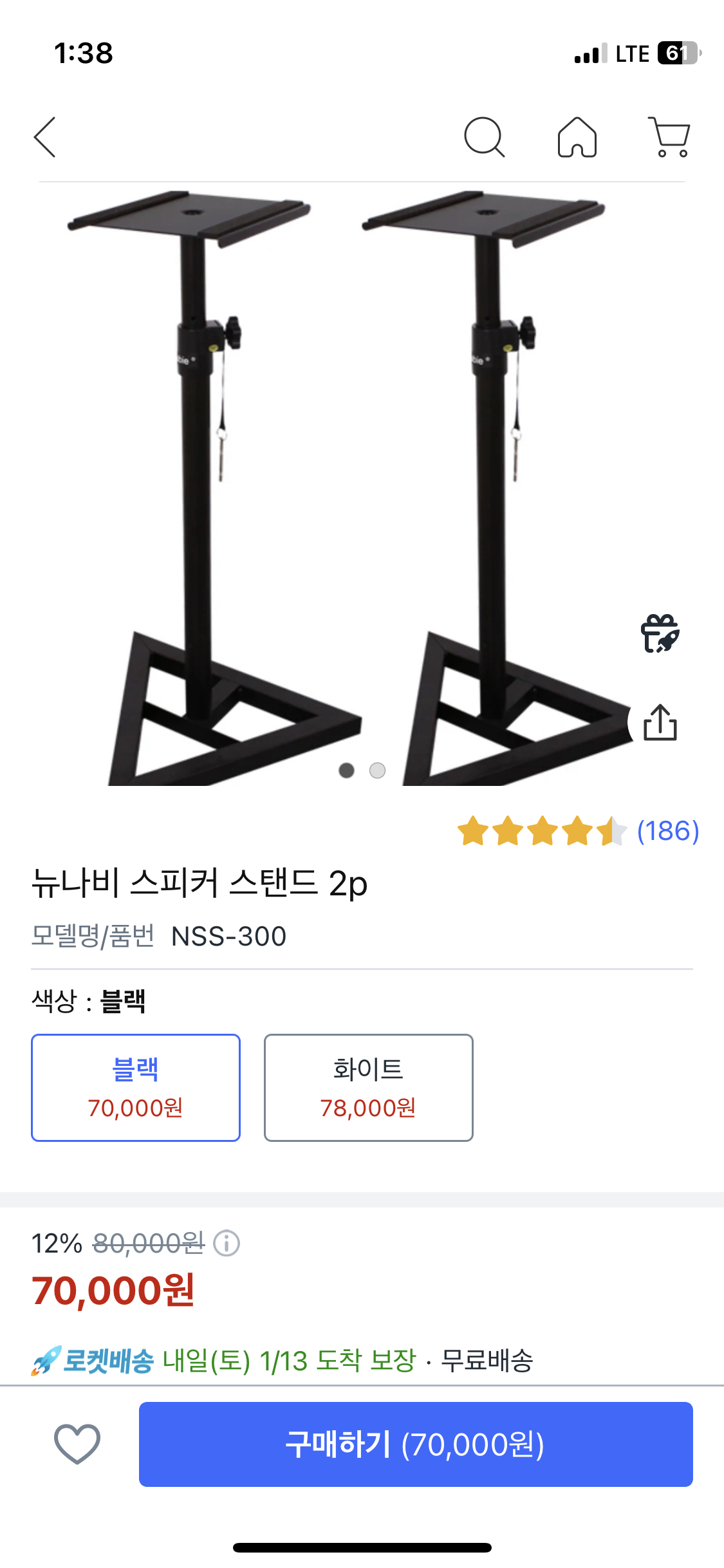
Task: Open the search icon
Action: (x=484, y=137)
